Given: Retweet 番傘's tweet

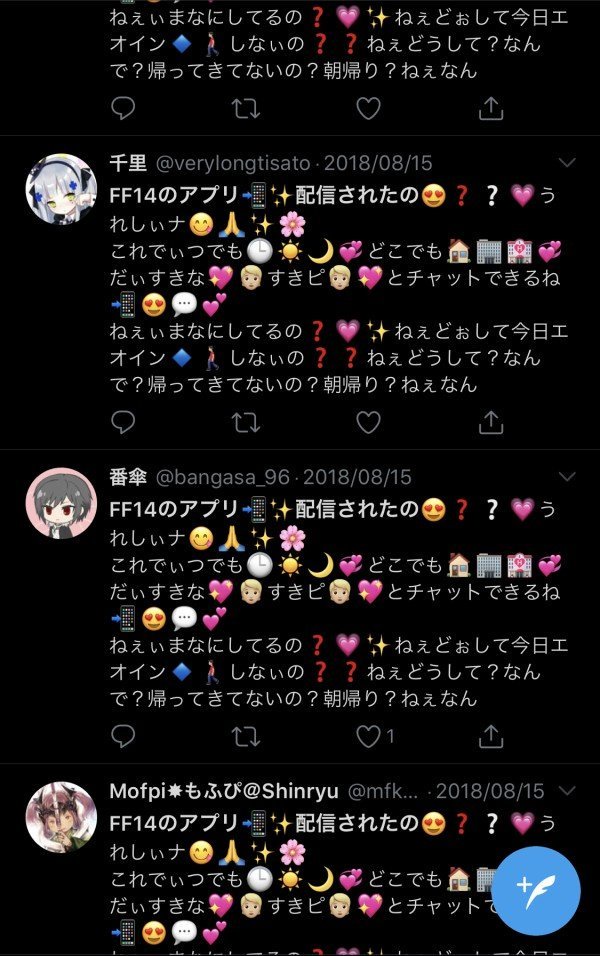Looking at the screenshot, I should pos(245,737).
